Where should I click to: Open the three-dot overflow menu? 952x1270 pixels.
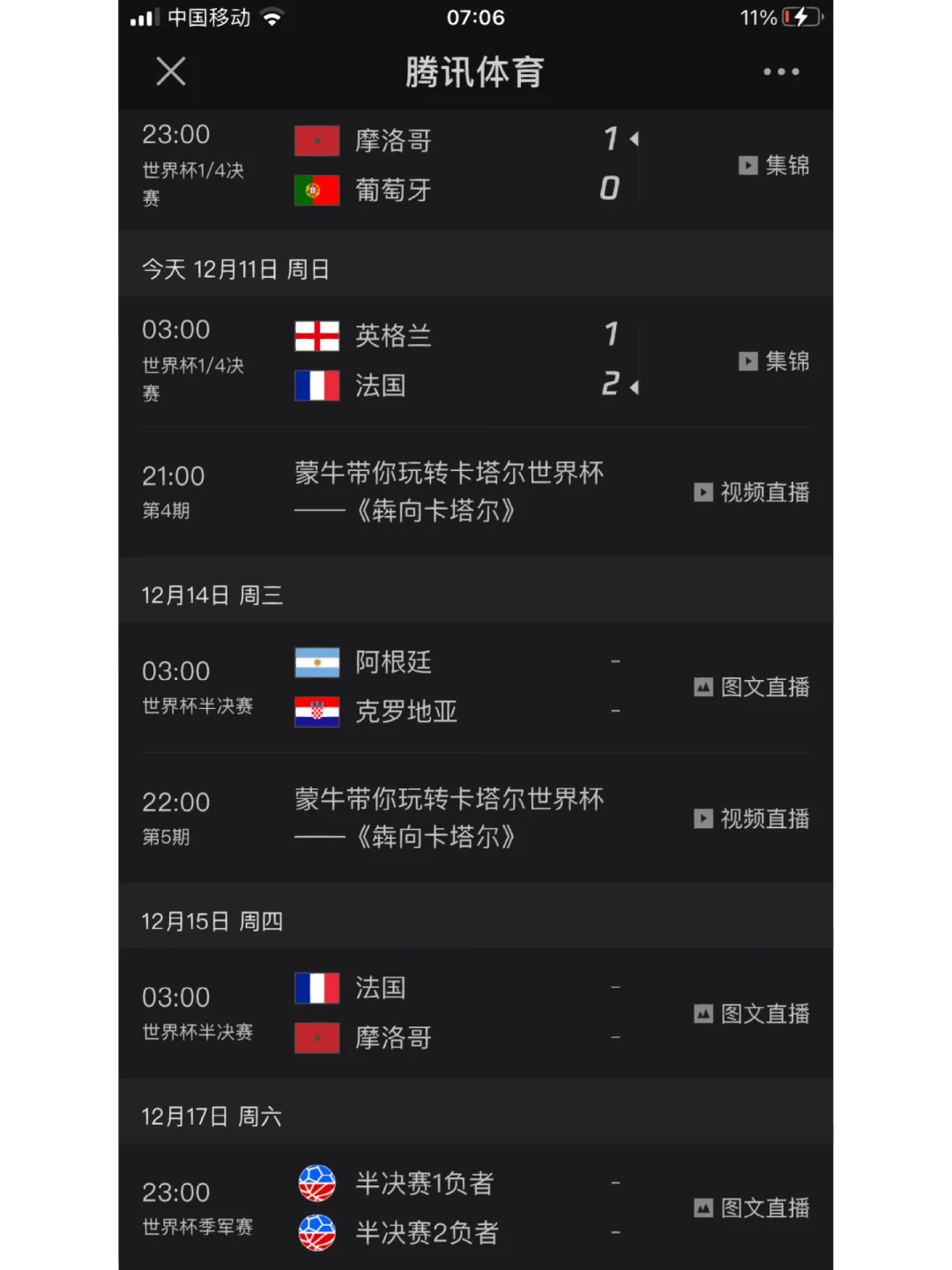coord(781,71)
